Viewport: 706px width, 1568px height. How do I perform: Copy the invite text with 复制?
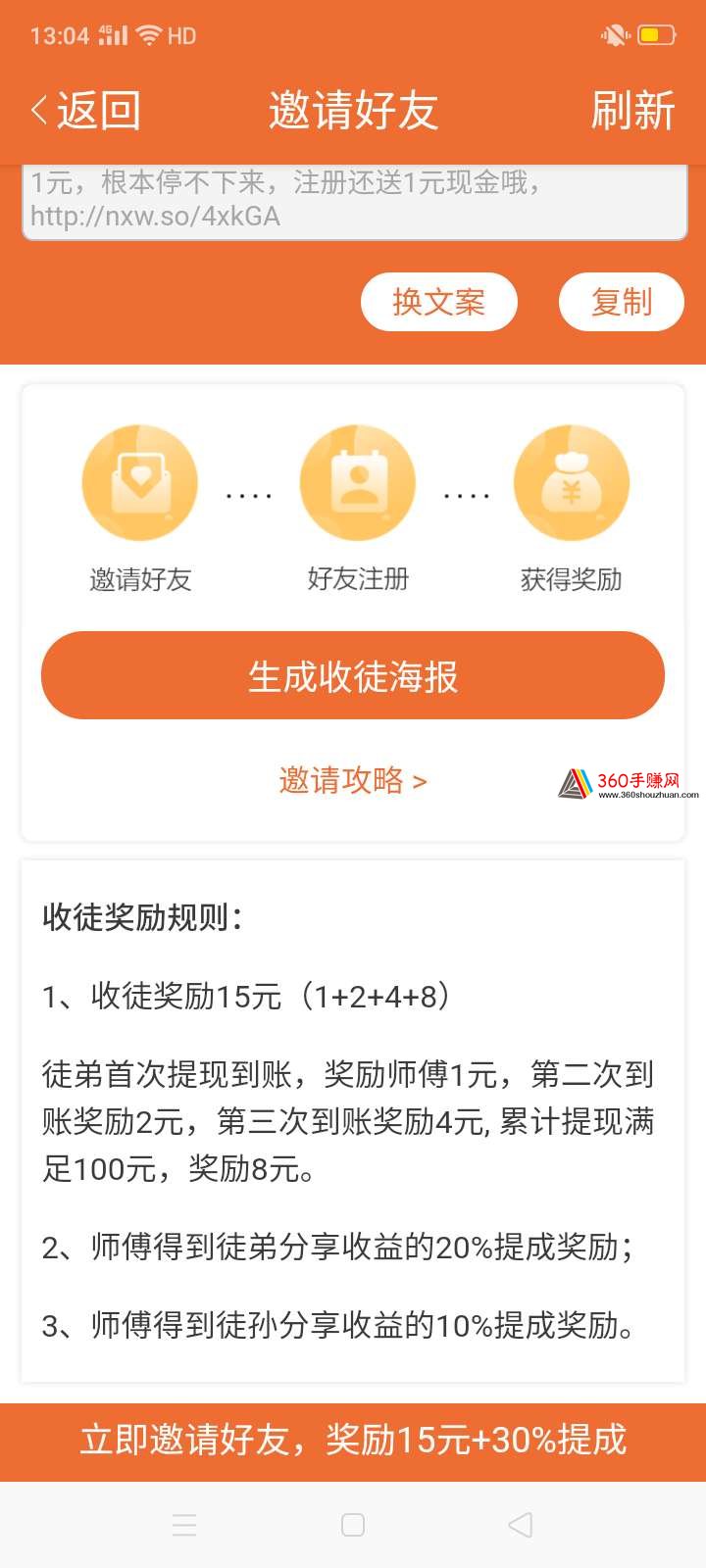click(621, 302)
